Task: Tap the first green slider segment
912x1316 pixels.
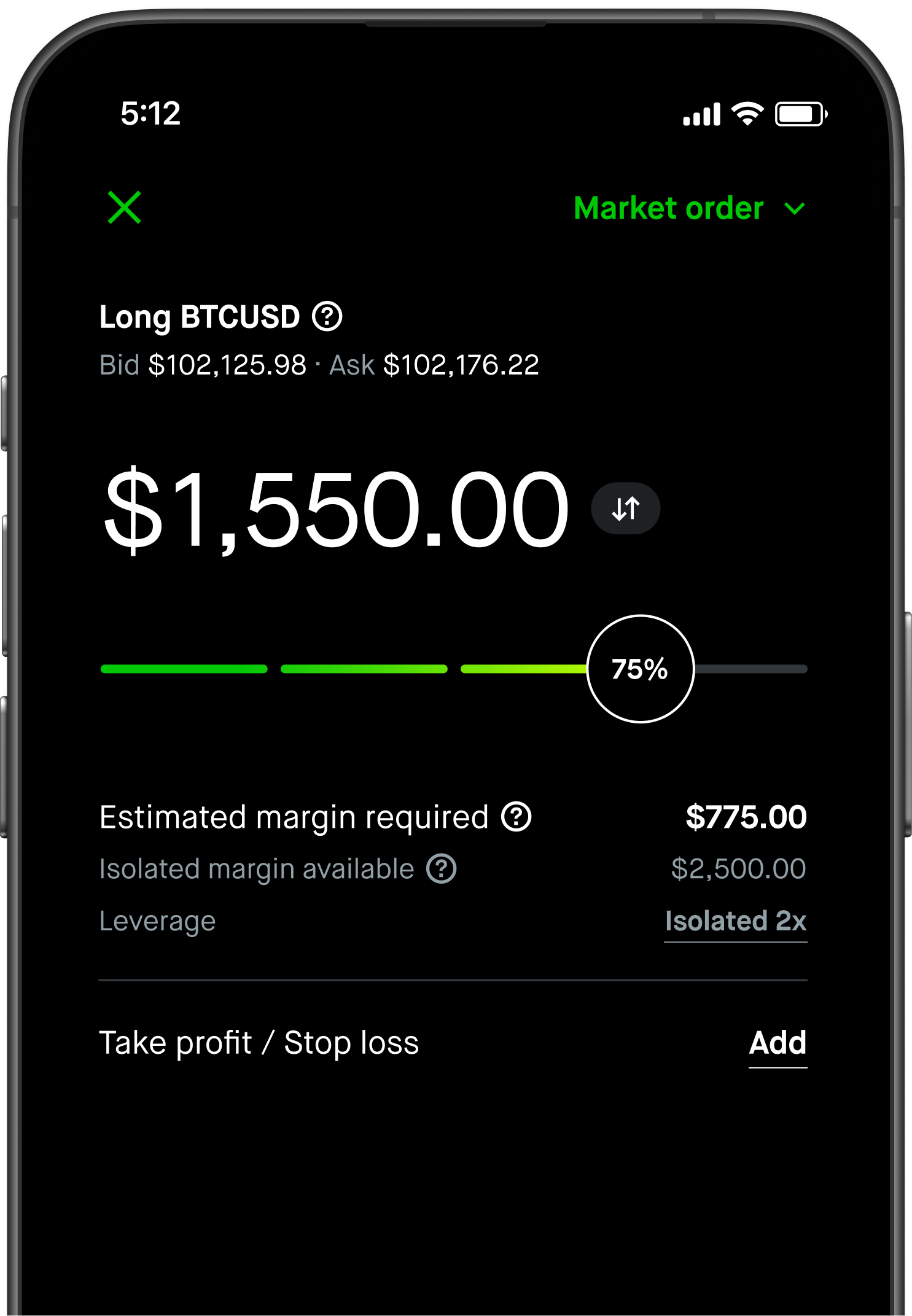Action: pyautogui.click(x=184, y=670)
